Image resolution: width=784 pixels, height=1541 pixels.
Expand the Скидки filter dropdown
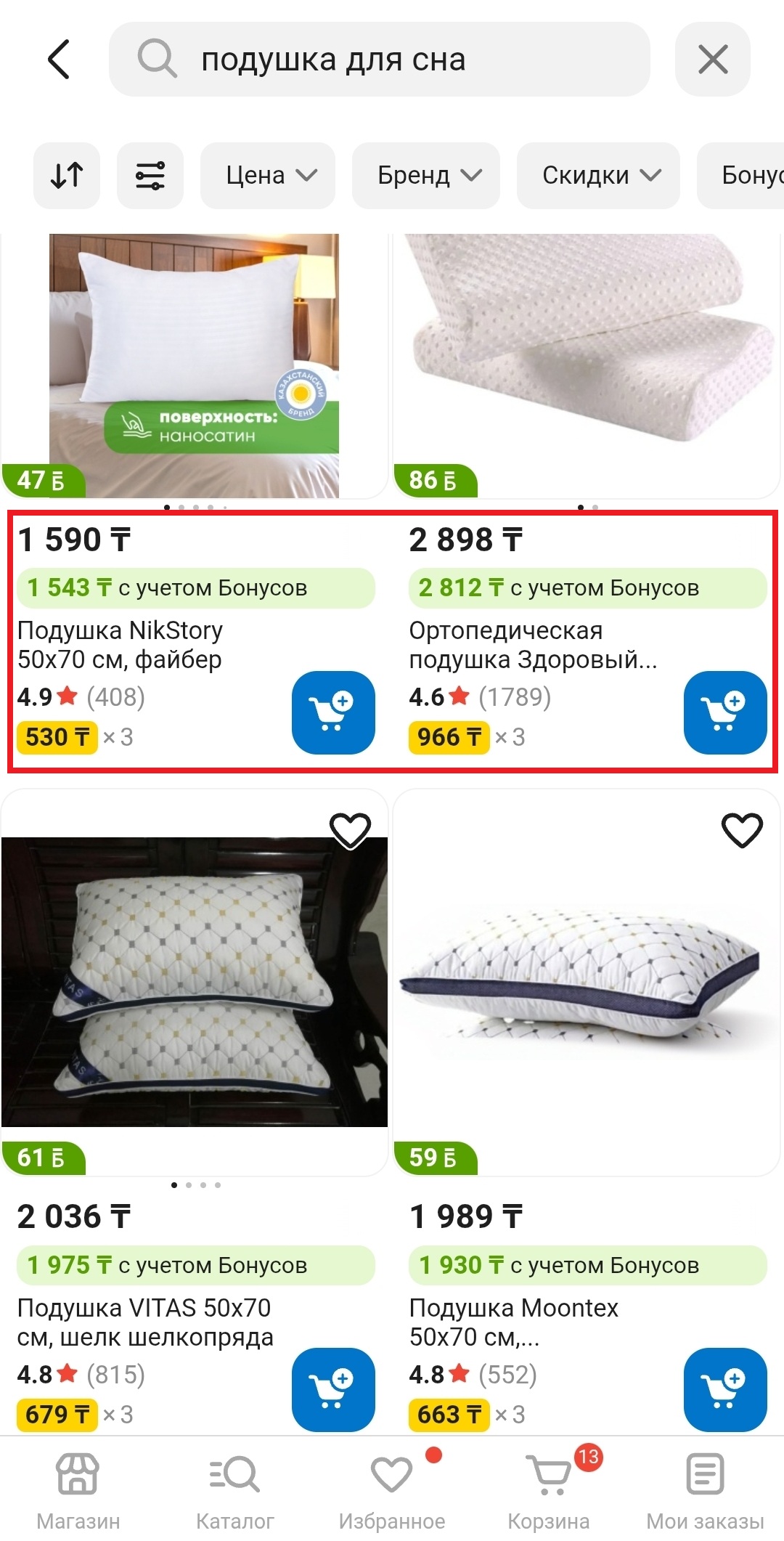[x=598, y=175]
